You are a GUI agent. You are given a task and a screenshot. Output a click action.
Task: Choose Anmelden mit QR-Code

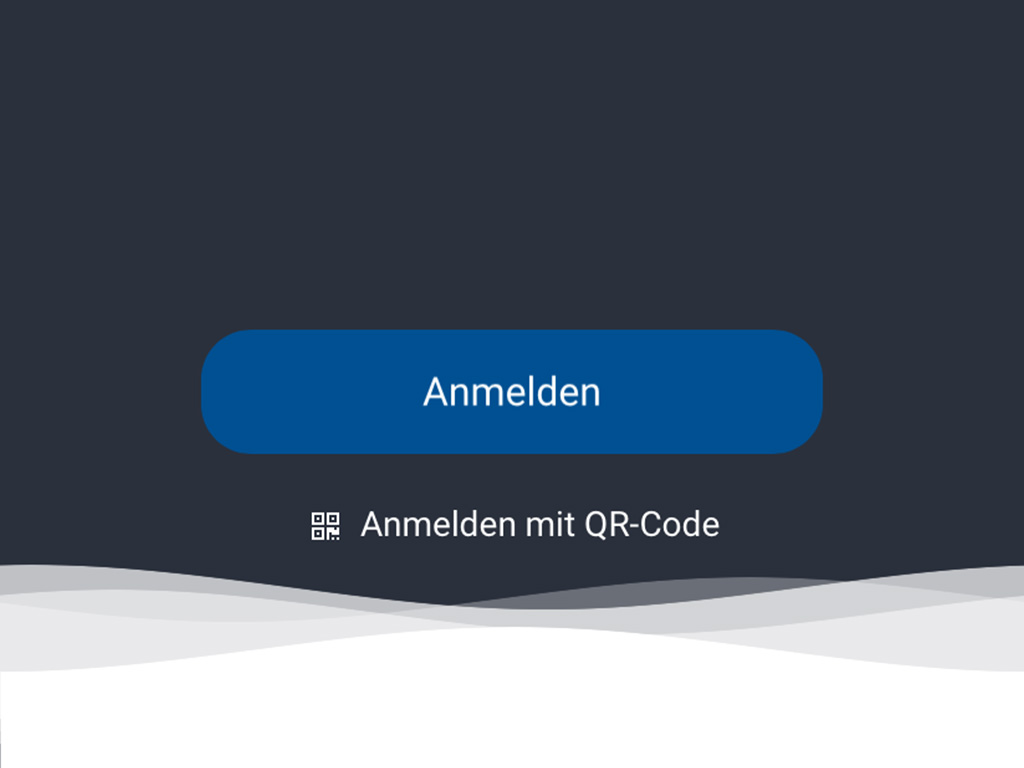516,524
